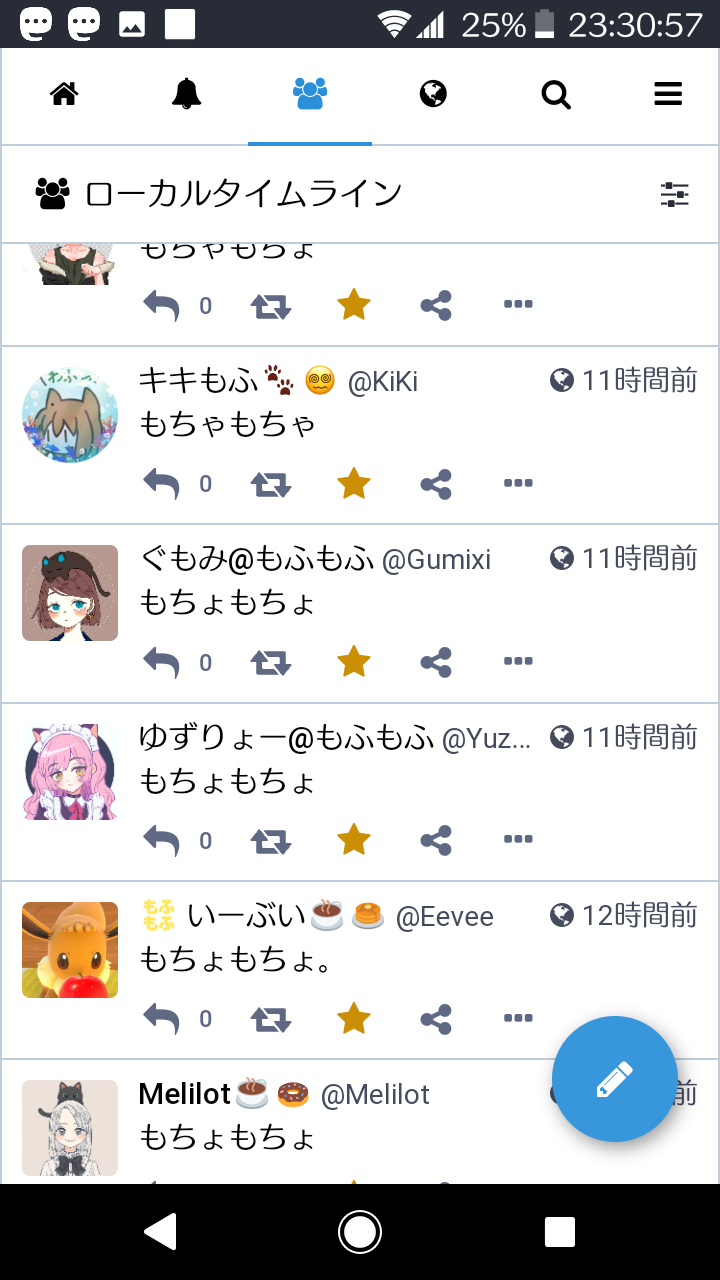The height and width of the screenshot is (1280, 720).
Task: Open the hamburger menu
Action: coord(668,95)
